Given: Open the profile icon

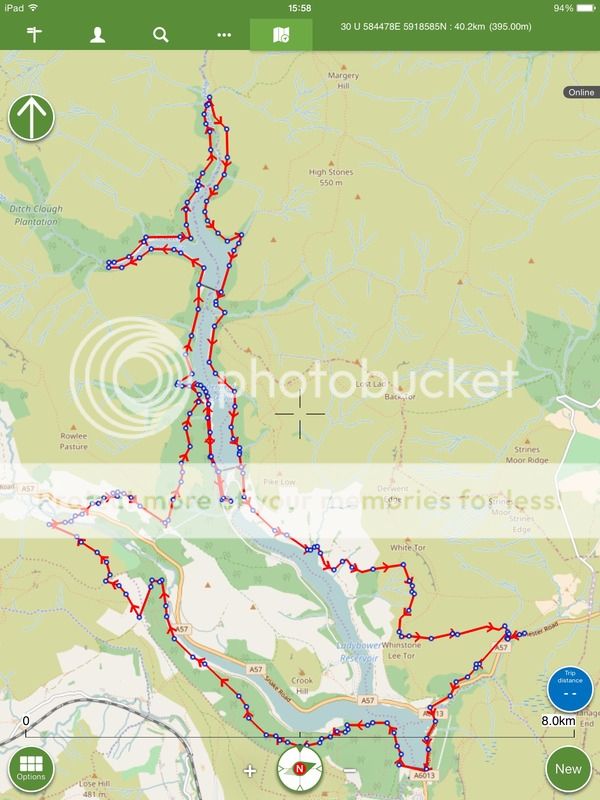Looking at the screenshot, I should click(98, 34).
